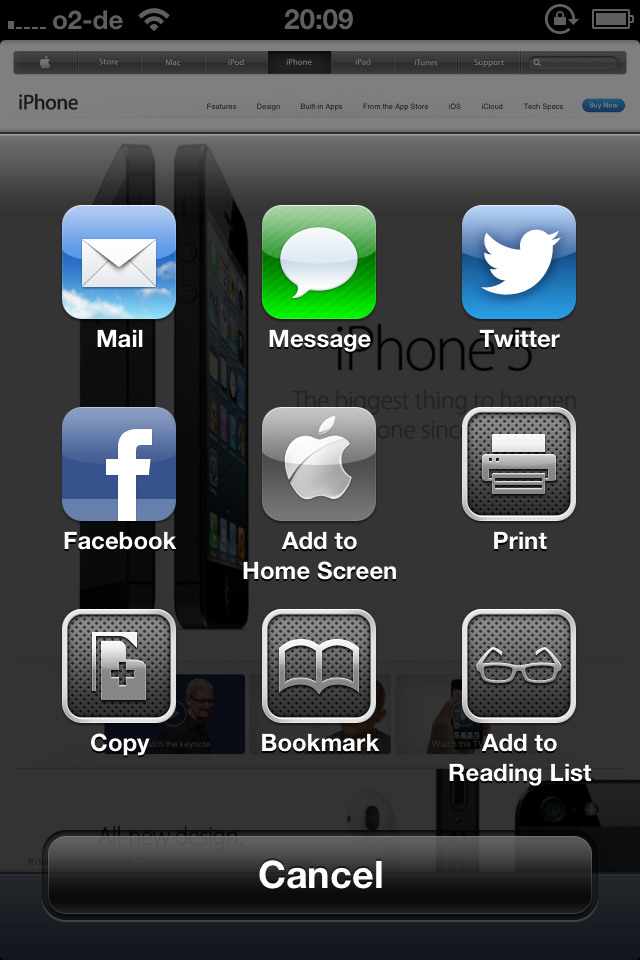This screenshot has height=960, width=640.
Task: Send the page link by Message
Action: pos(319,262)
